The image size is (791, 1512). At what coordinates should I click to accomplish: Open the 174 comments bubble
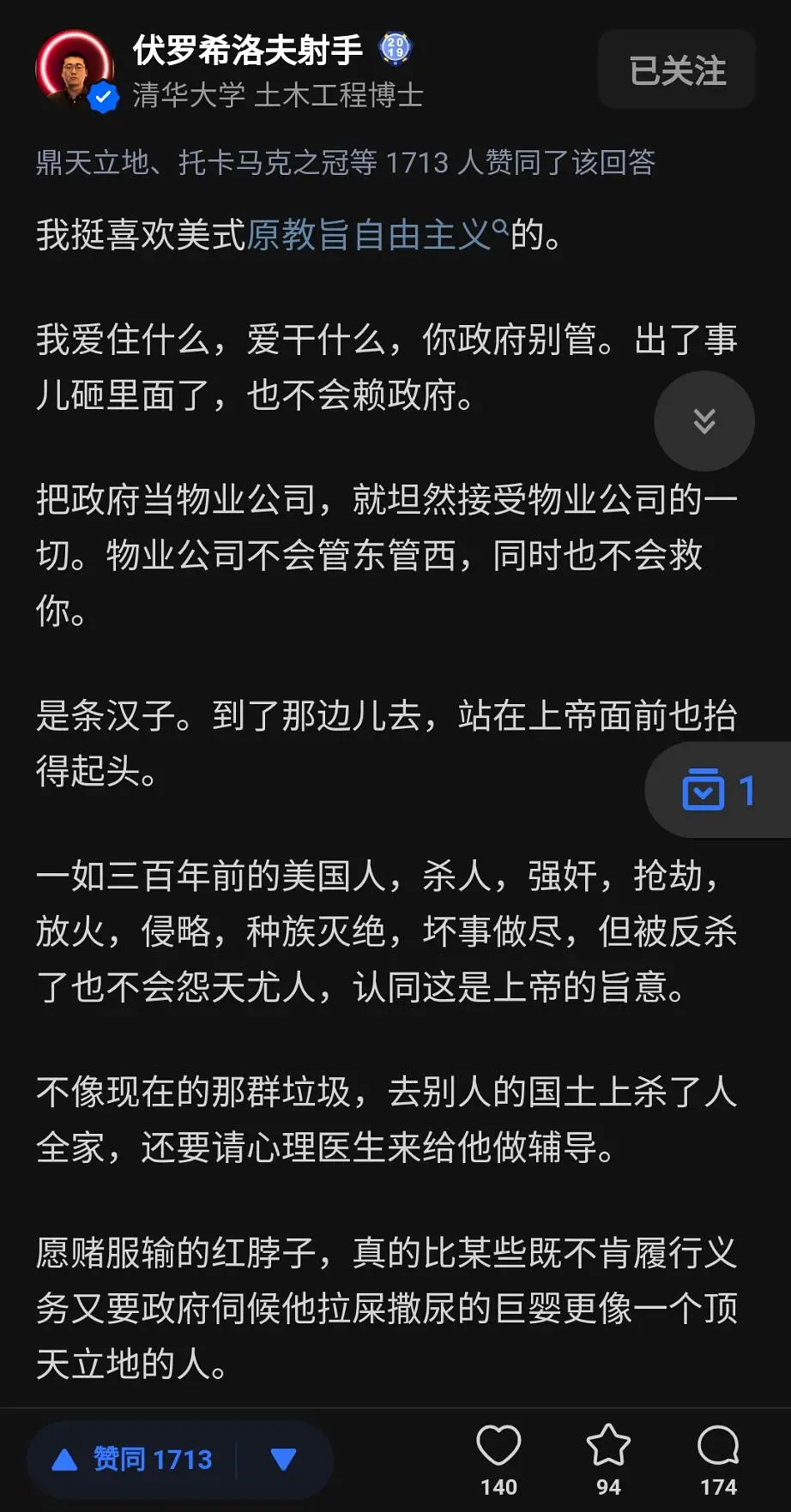tap(718, 1458)
